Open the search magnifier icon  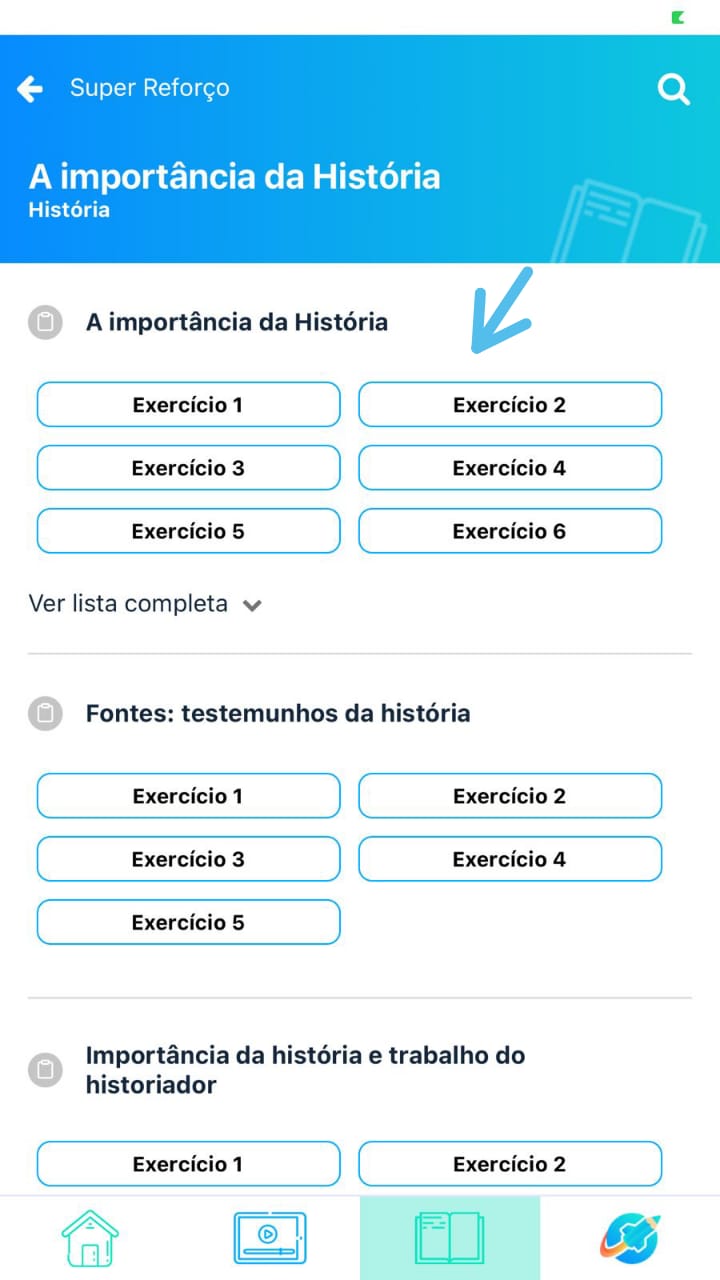[x=674, y=89]
